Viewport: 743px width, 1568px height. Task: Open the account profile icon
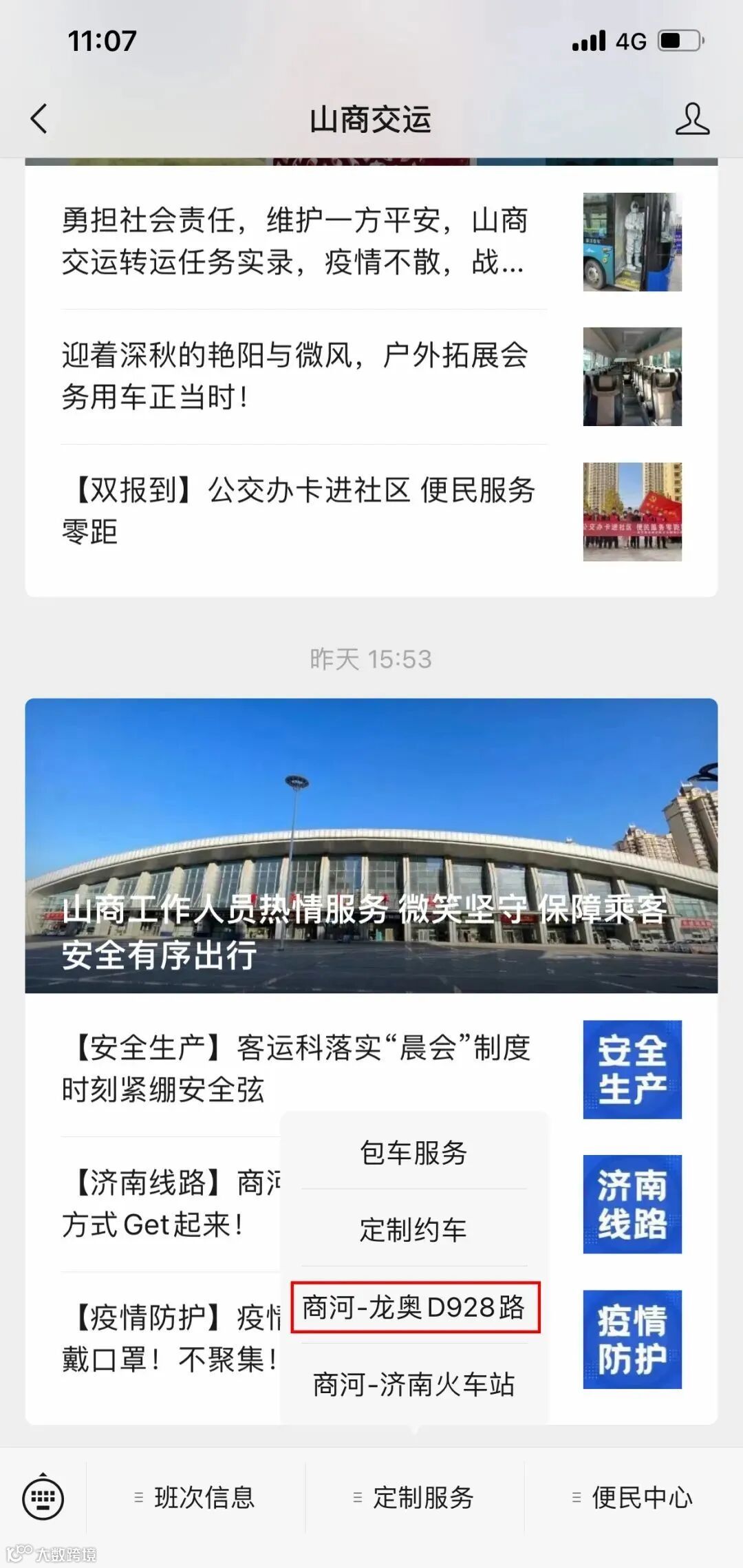coord(691,119)
